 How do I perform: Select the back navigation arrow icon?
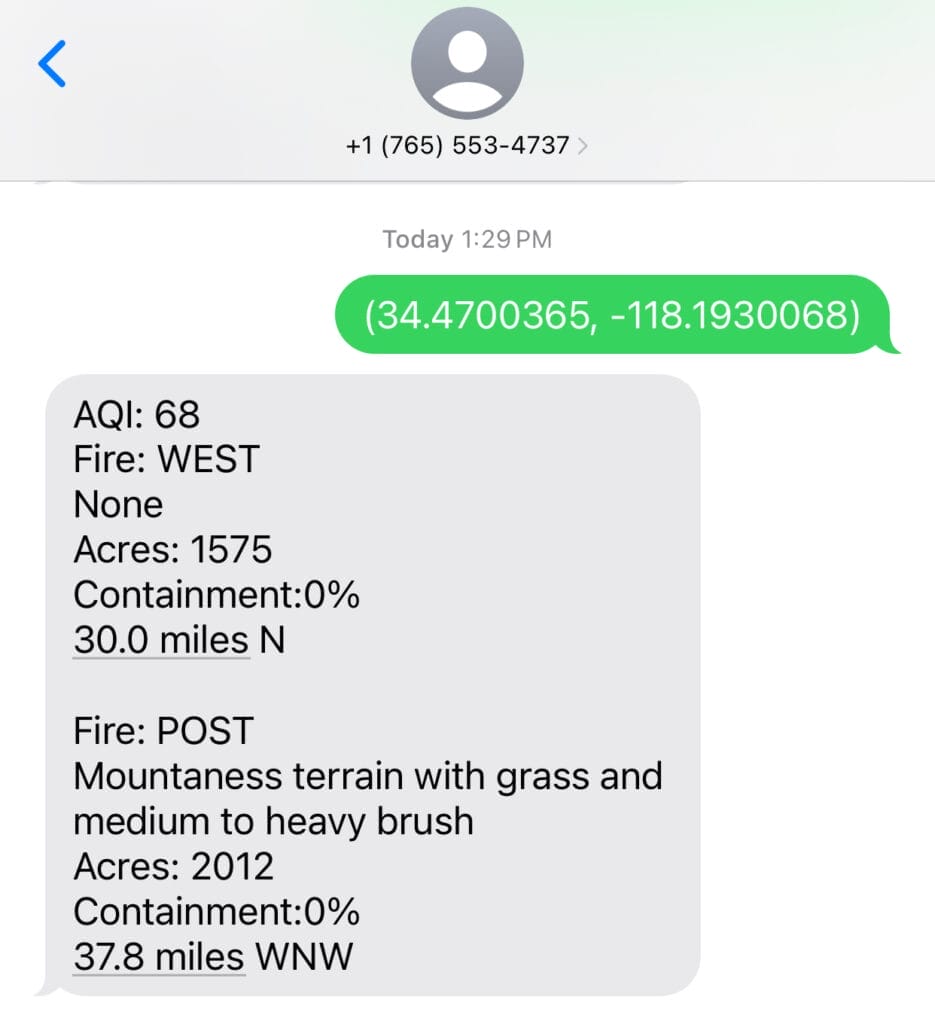pyautogui.click(x=53, y=63)
